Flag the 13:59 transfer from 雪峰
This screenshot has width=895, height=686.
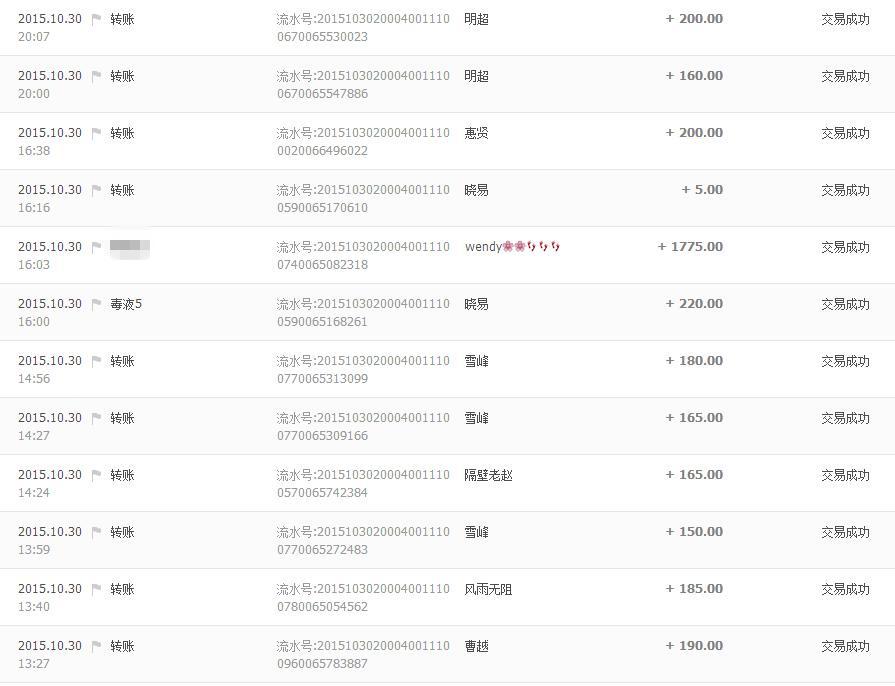click(97, 533)
